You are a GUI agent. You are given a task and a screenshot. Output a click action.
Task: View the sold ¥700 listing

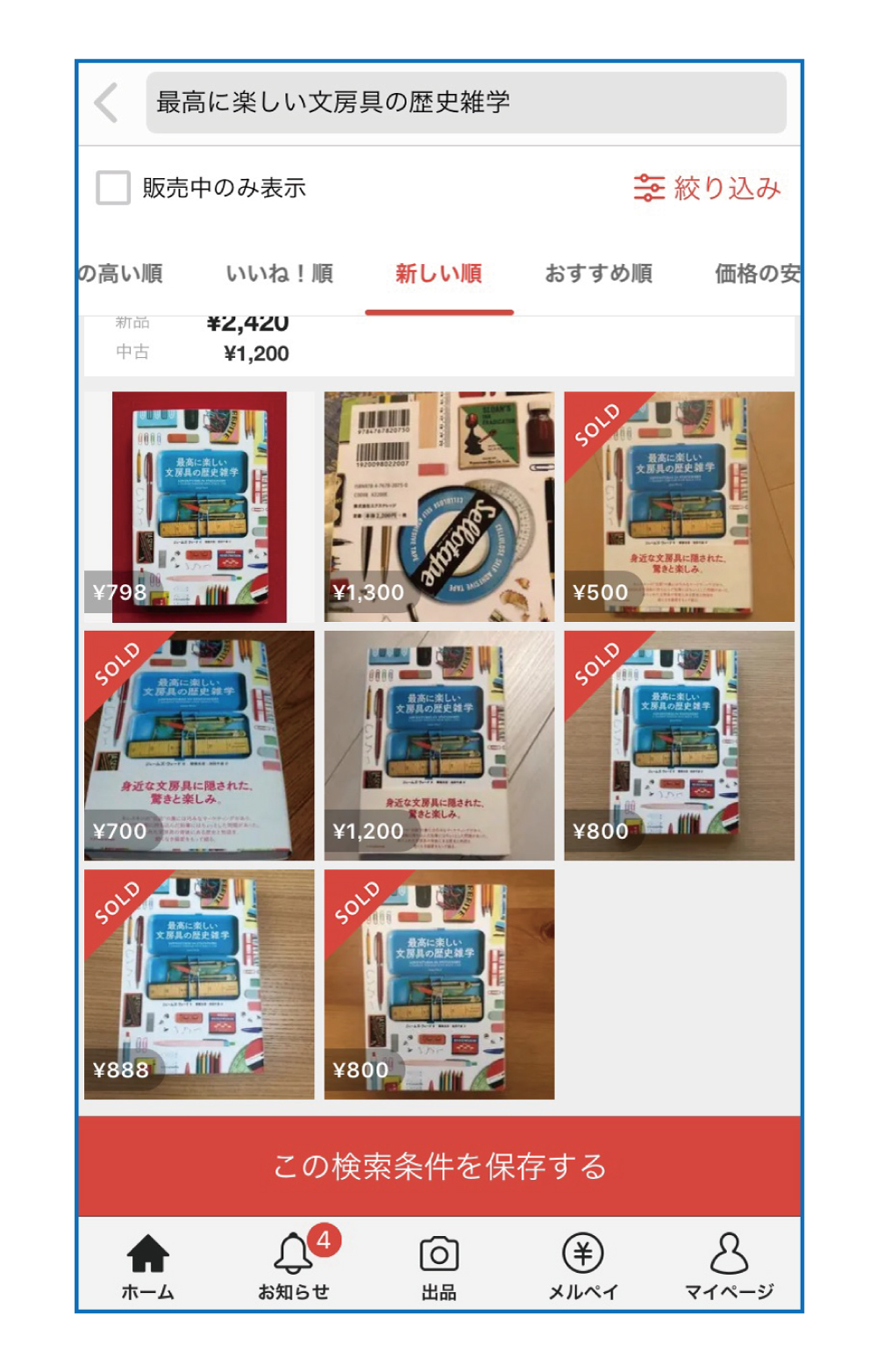click(199, 746)
